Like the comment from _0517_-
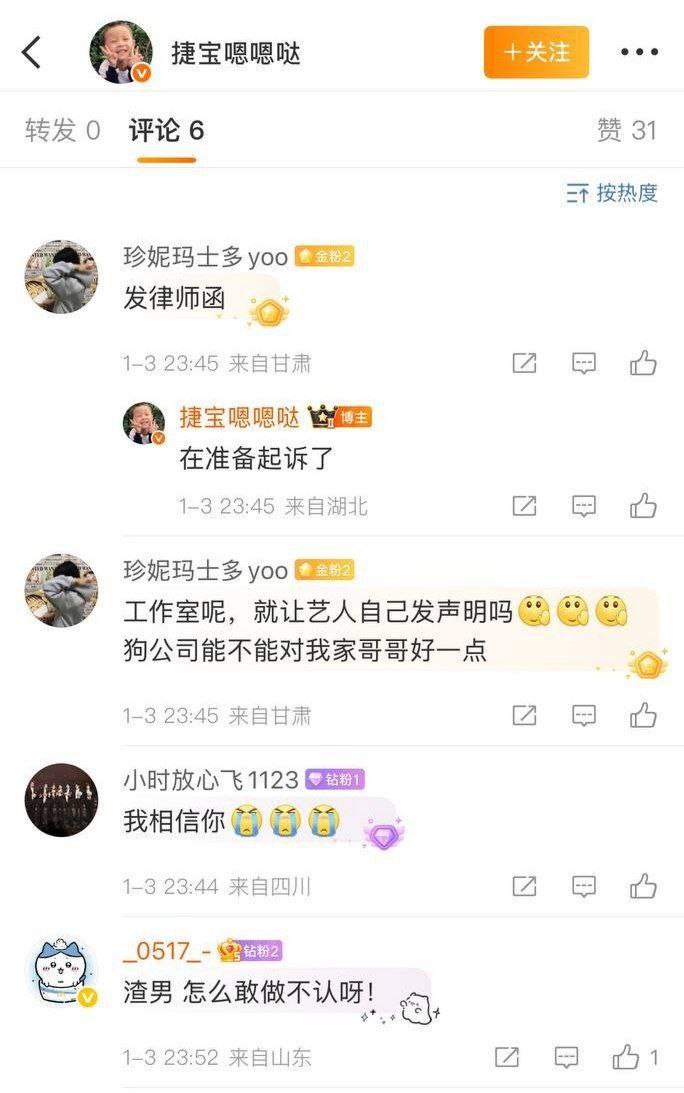The width and height of the screenshot is (684, 1093). [627, 1056]
